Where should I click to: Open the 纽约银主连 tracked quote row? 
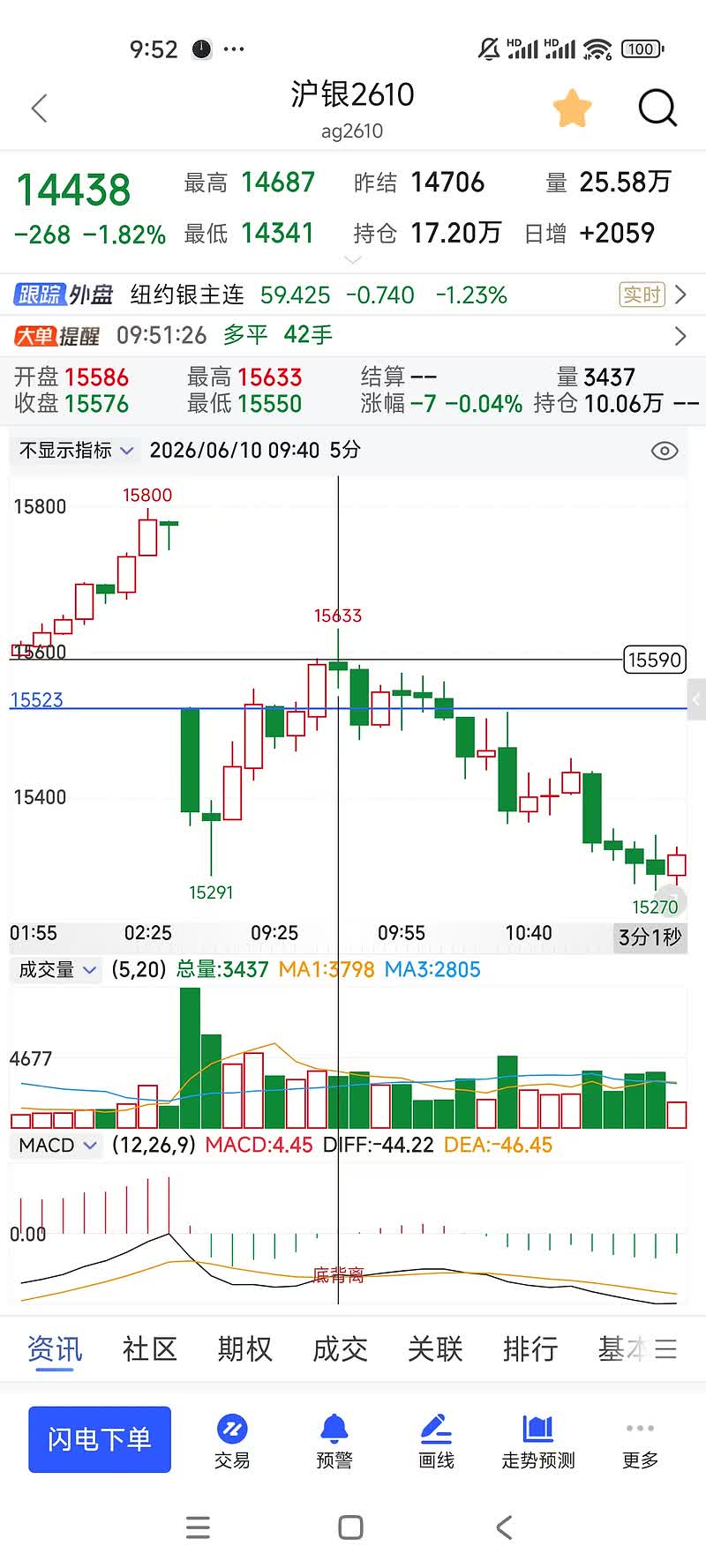click(x=353, y=295)
